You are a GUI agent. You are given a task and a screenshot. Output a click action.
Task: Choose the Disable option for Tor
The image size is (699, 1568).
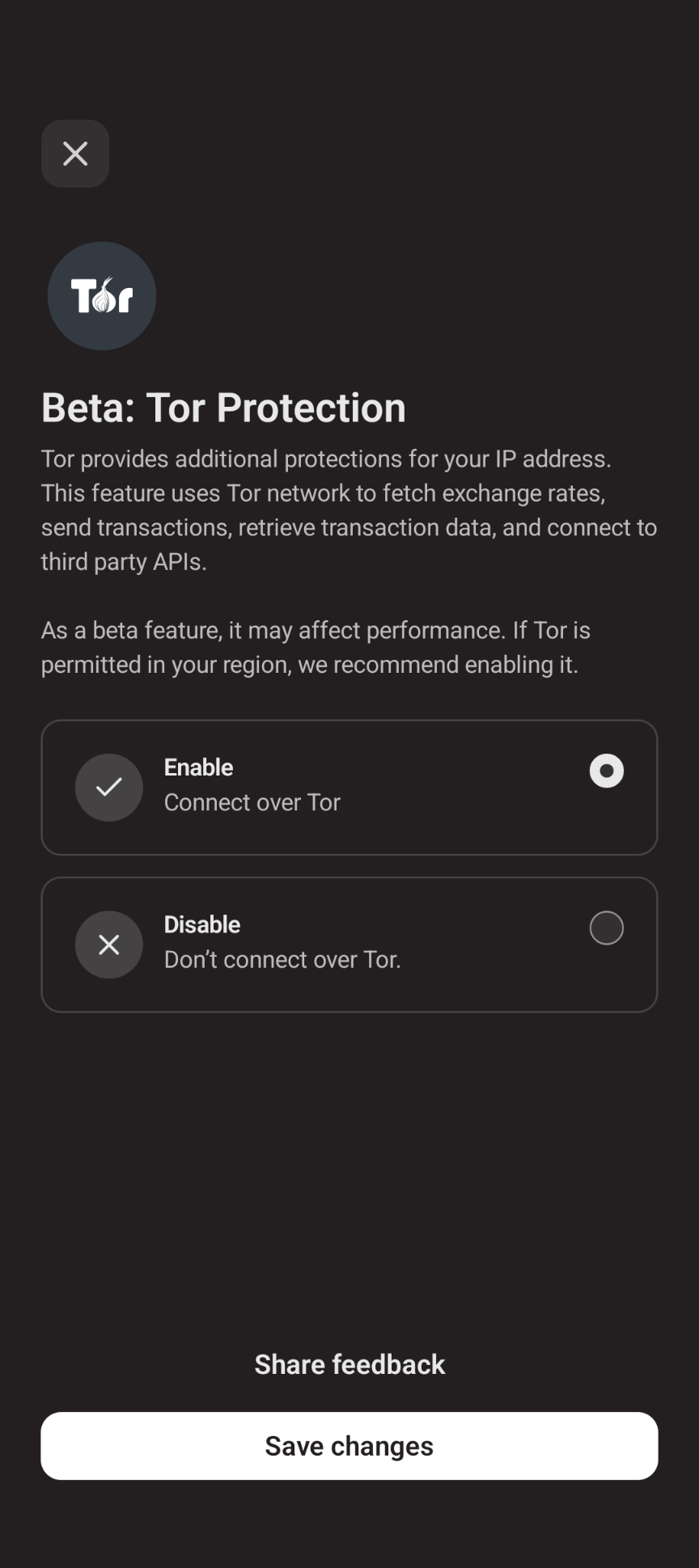click(x=349, y=944)
